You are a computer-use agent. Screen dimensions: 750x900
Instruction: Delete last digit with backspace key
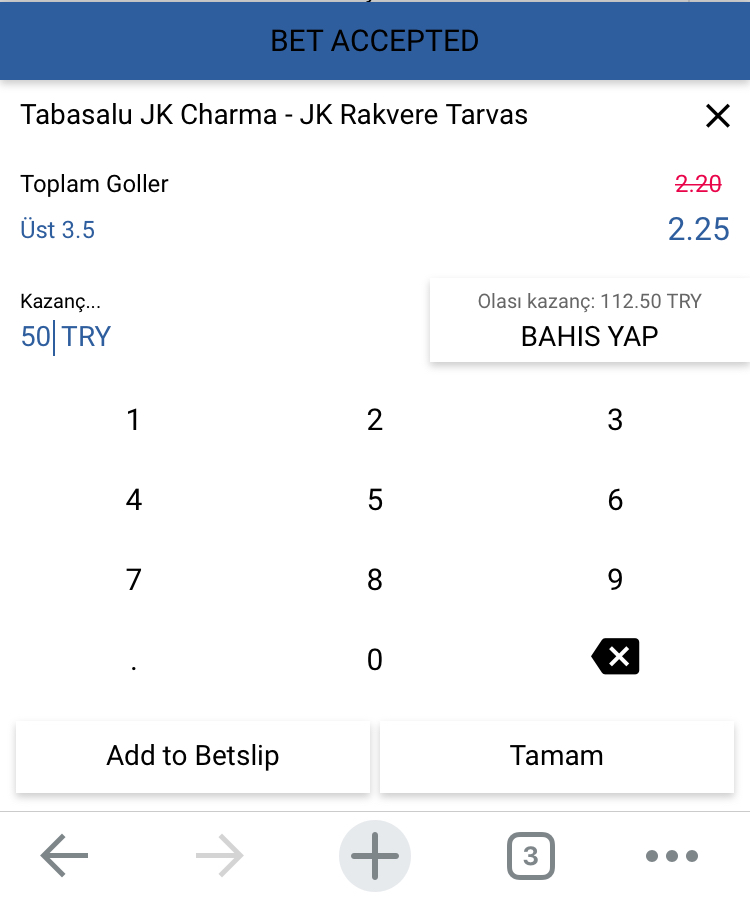tap(615, 657)
